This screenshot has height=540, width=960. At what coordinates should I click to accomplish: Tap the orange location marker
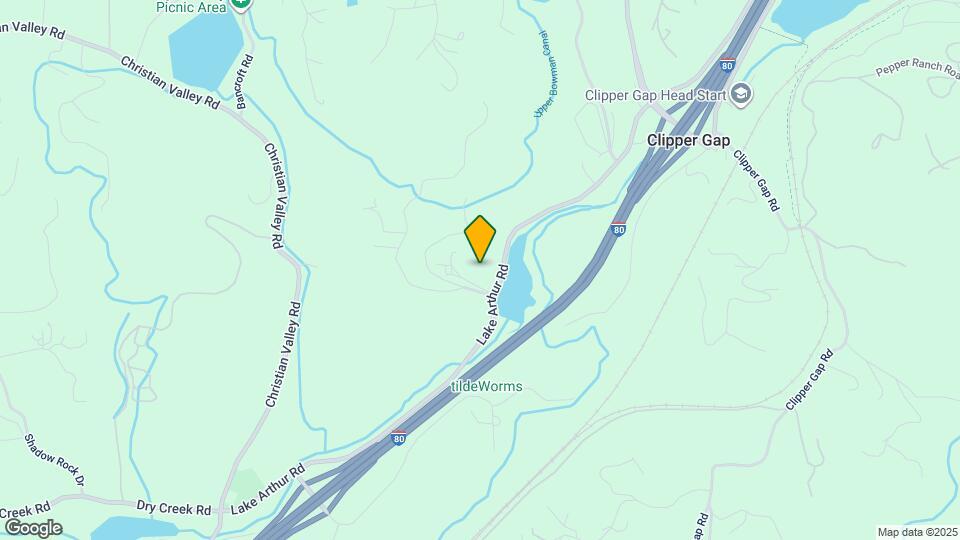tap(480, 239)
